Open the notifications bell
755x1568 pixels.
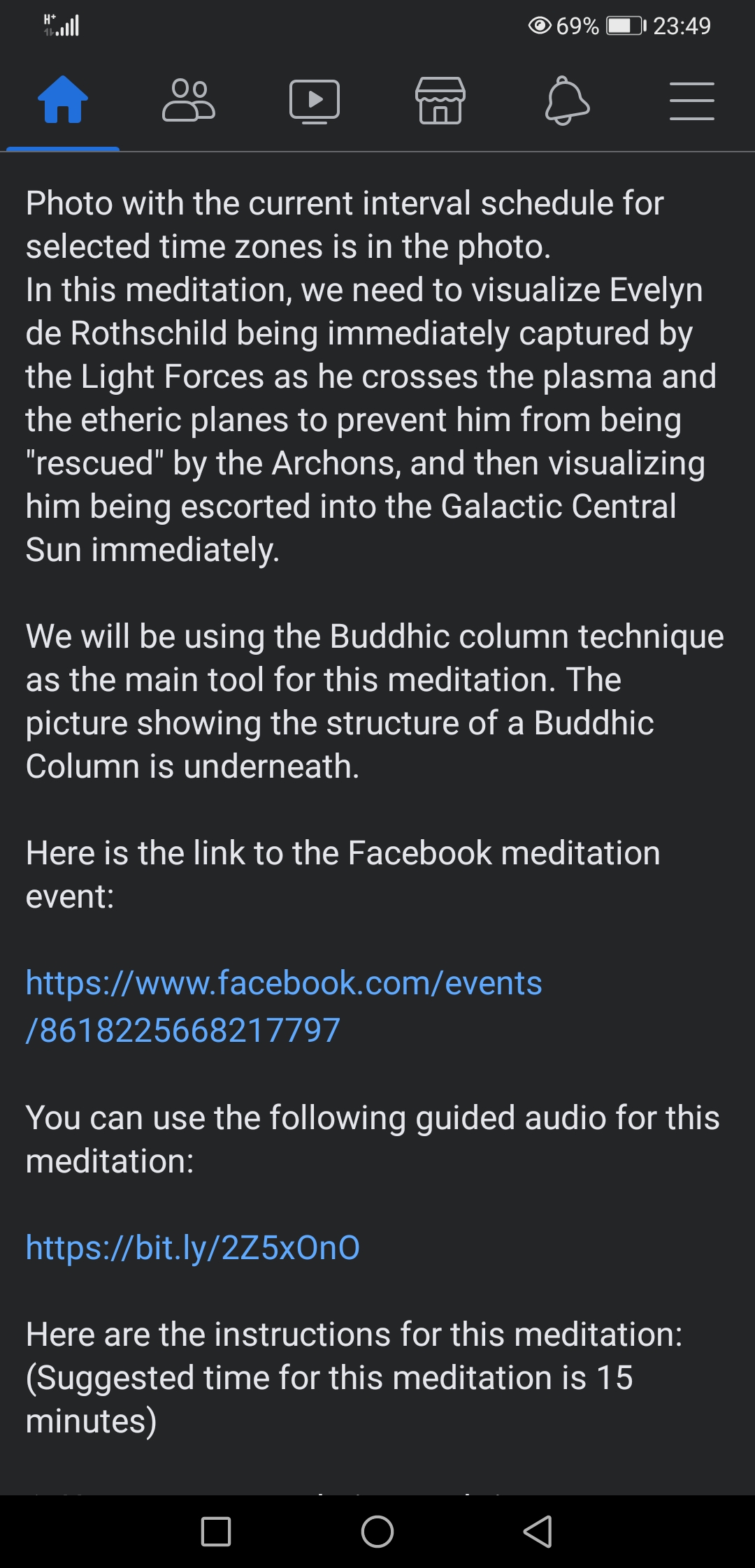pyautogui.click(x=566, y=101)
